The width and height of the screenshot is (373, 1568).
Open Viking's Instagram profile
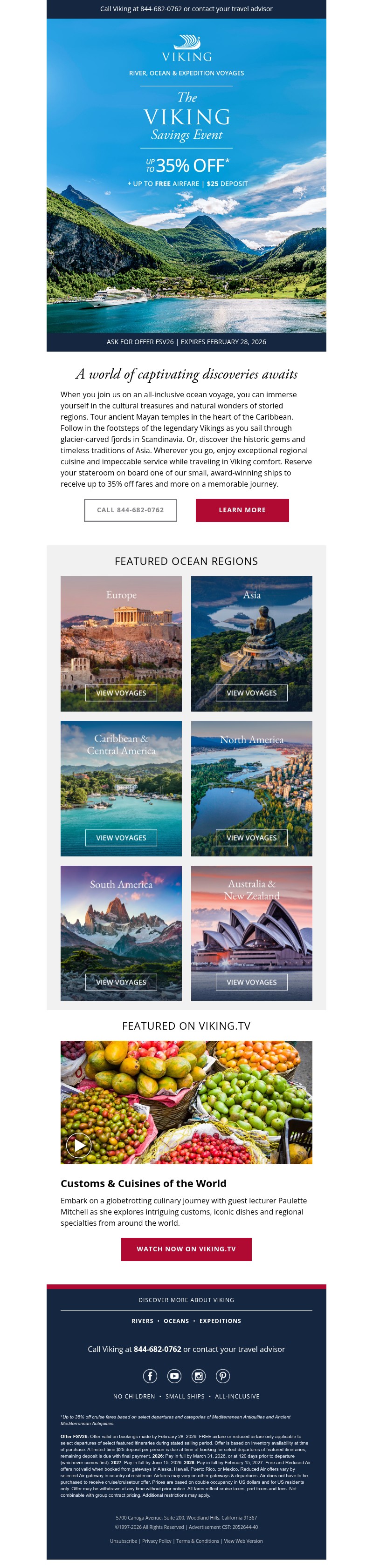(x=199, y=1376)
